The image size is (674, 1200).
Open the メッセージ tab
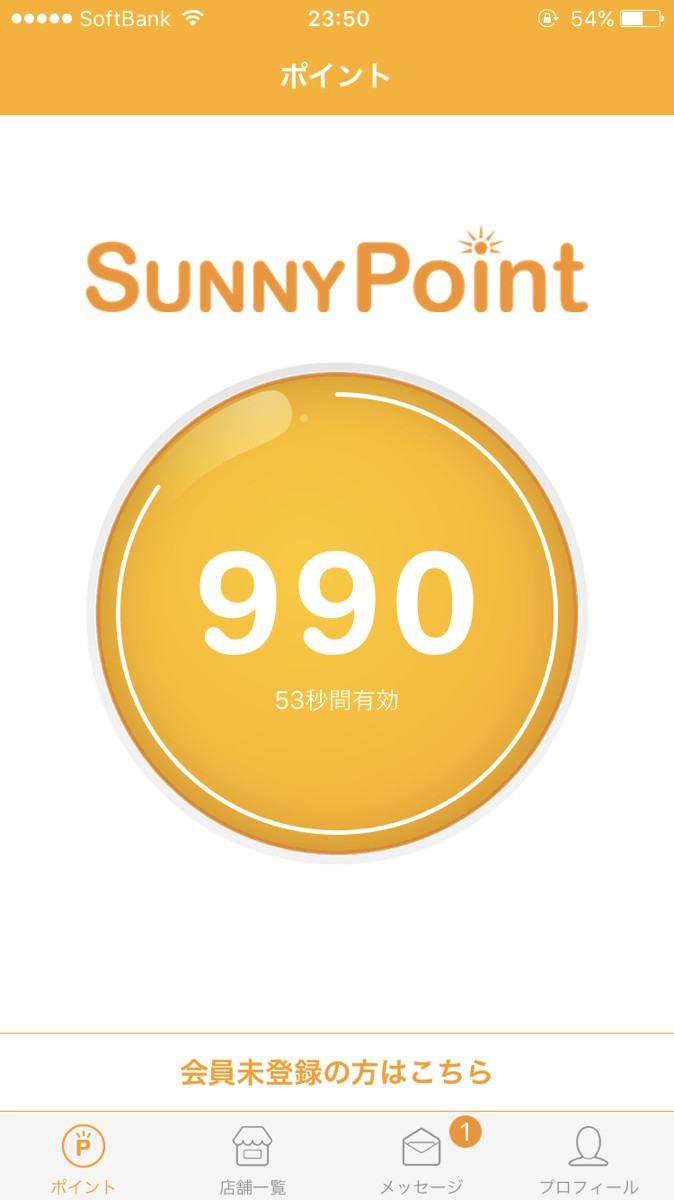point(421,1158)
